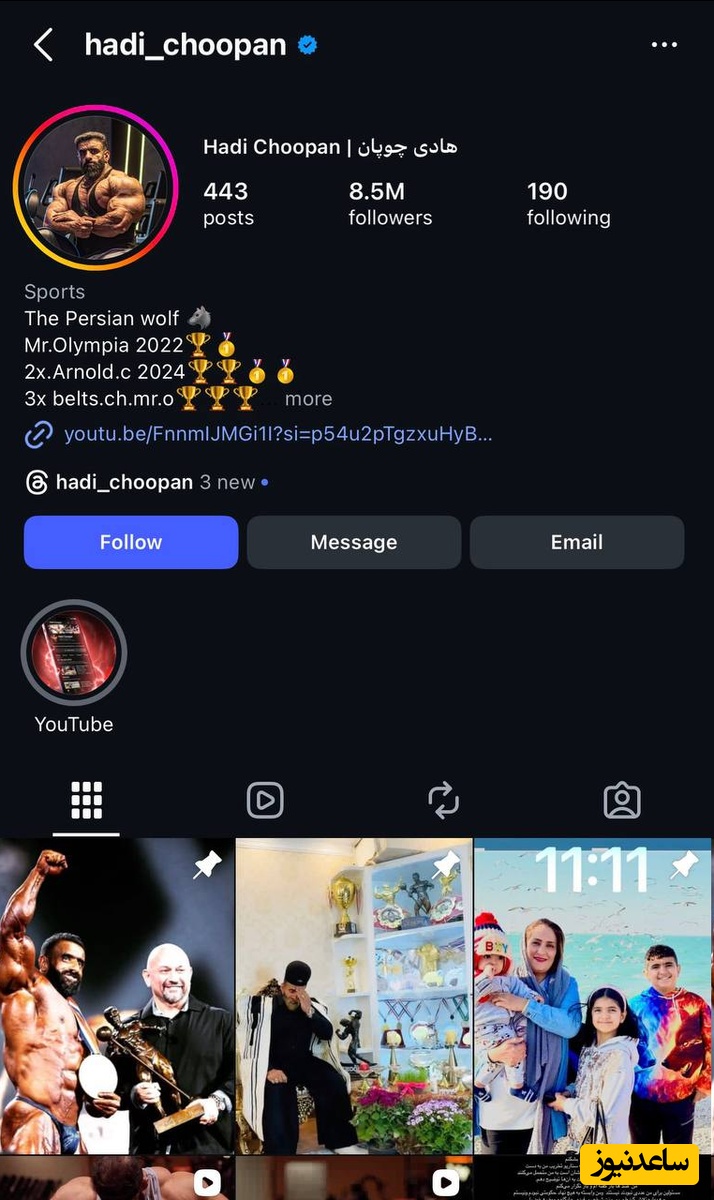Open the 8.5M followers list
Viewport: 714px width, 1200px height.
[390, 203]
